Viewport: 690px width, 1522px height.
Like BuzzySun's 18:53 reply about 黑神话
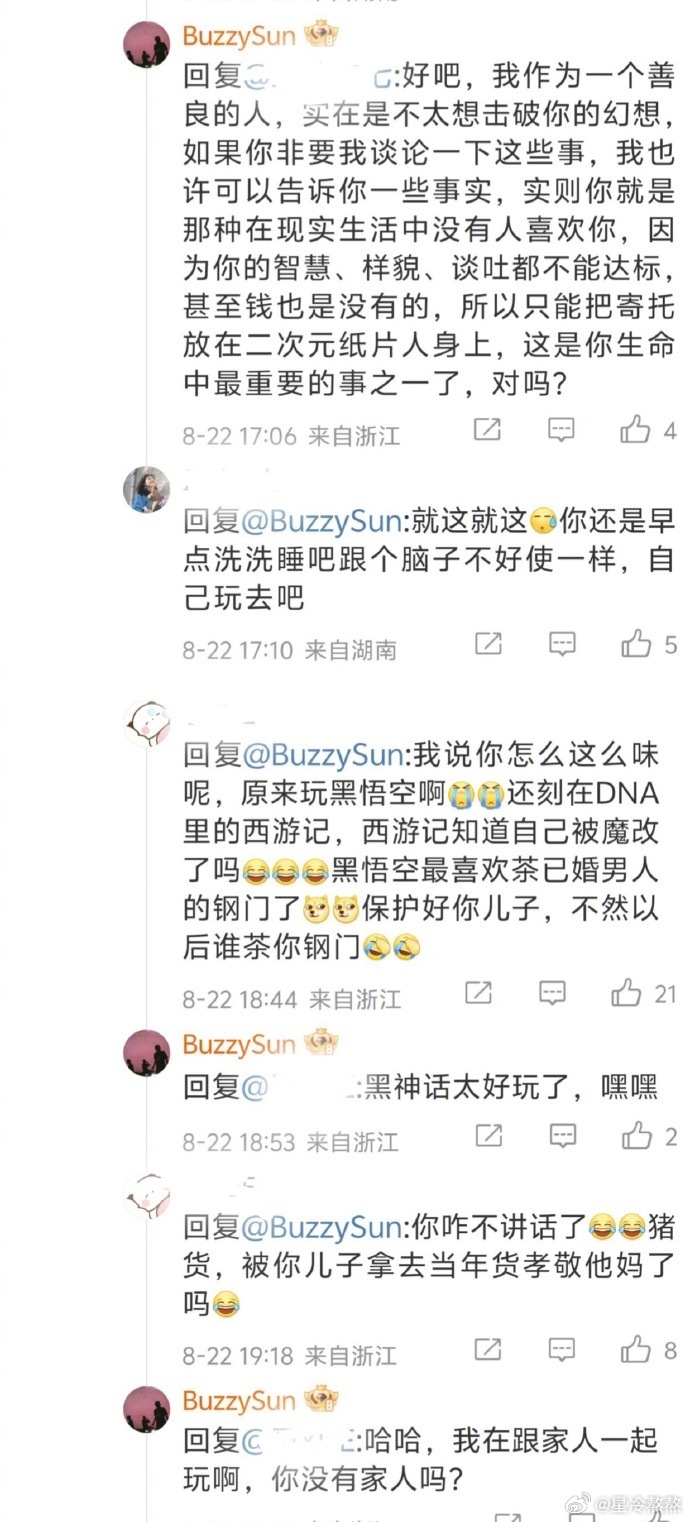pos(636,1136)
